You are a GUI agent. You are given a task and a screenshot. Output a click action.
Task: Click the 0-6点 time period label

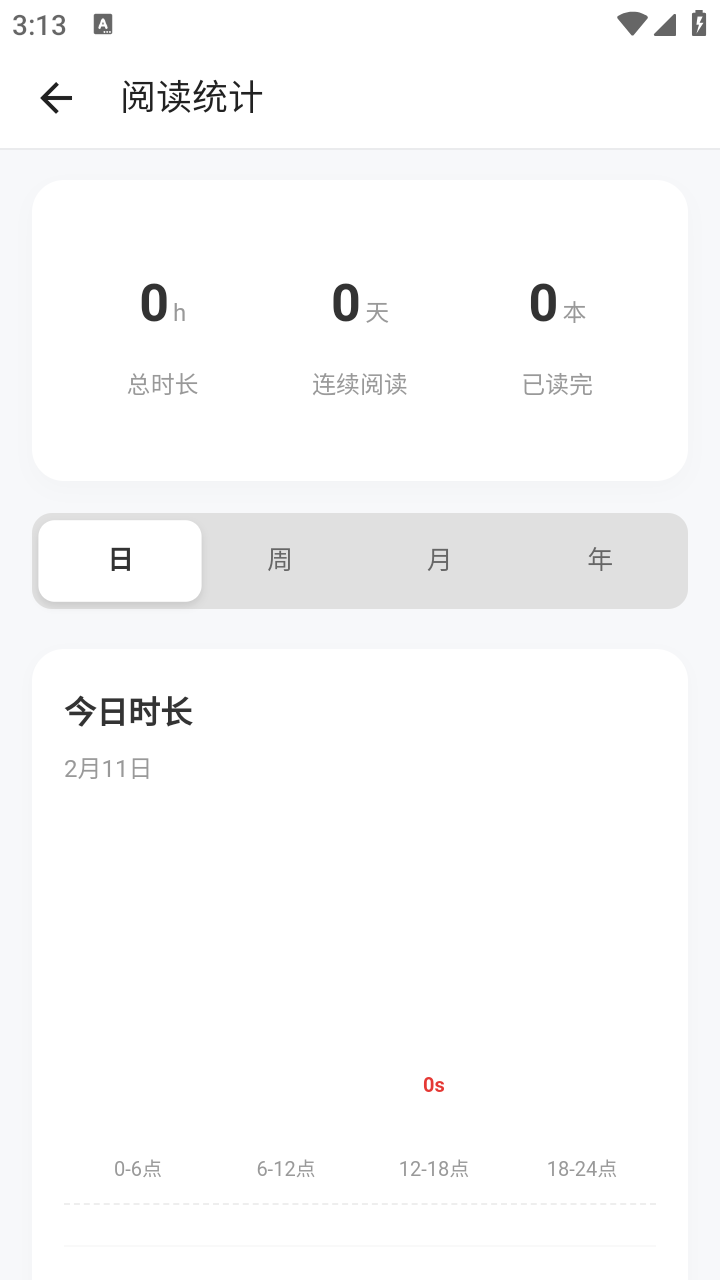(136, 1168)
